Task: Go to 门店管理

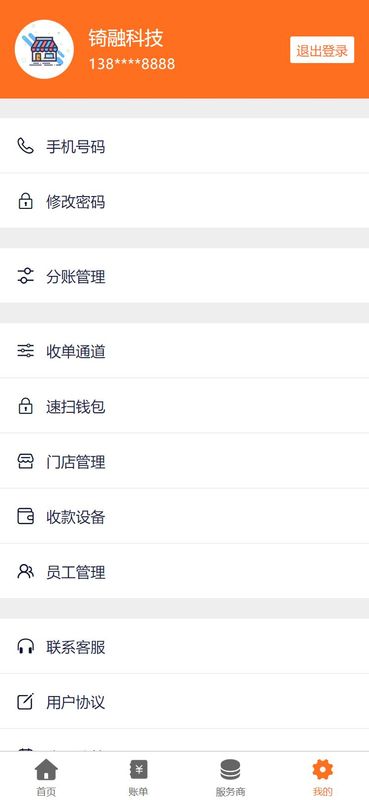Action: pyautogui.click(x=184, y=461)
